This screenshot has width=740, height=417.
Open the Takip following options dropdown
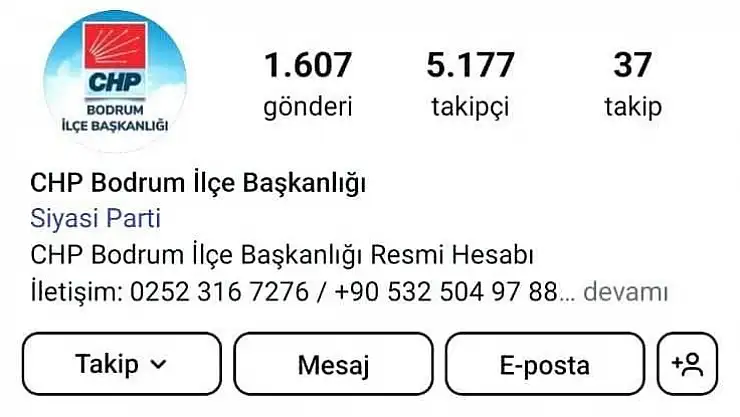point(121,365)
